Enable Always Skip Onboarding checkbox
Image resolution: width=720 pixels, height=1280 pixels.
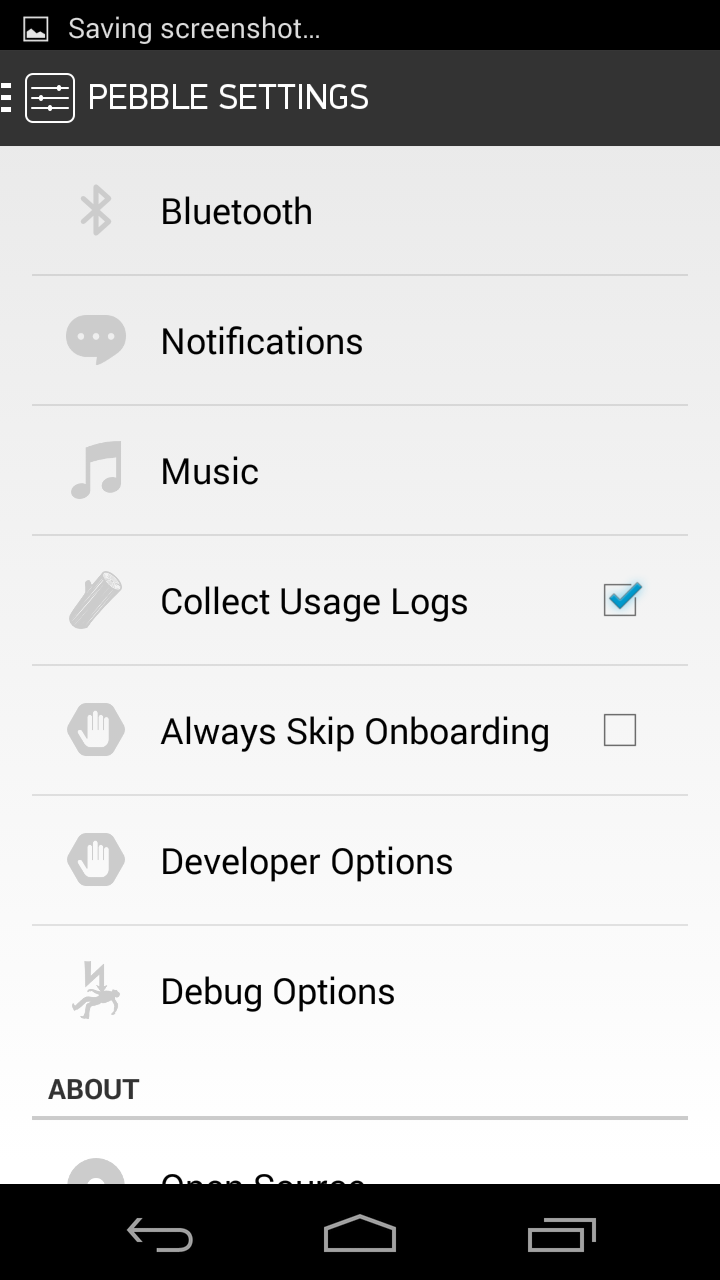pyautogui.click(x=620, y=731)
